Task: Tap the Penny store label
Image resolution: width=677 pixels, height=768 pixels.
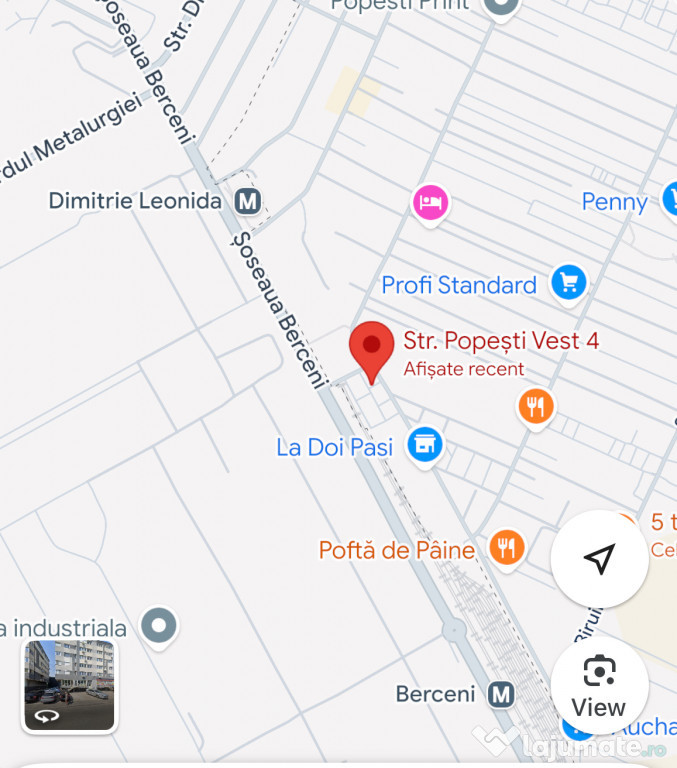Action: 614,202
